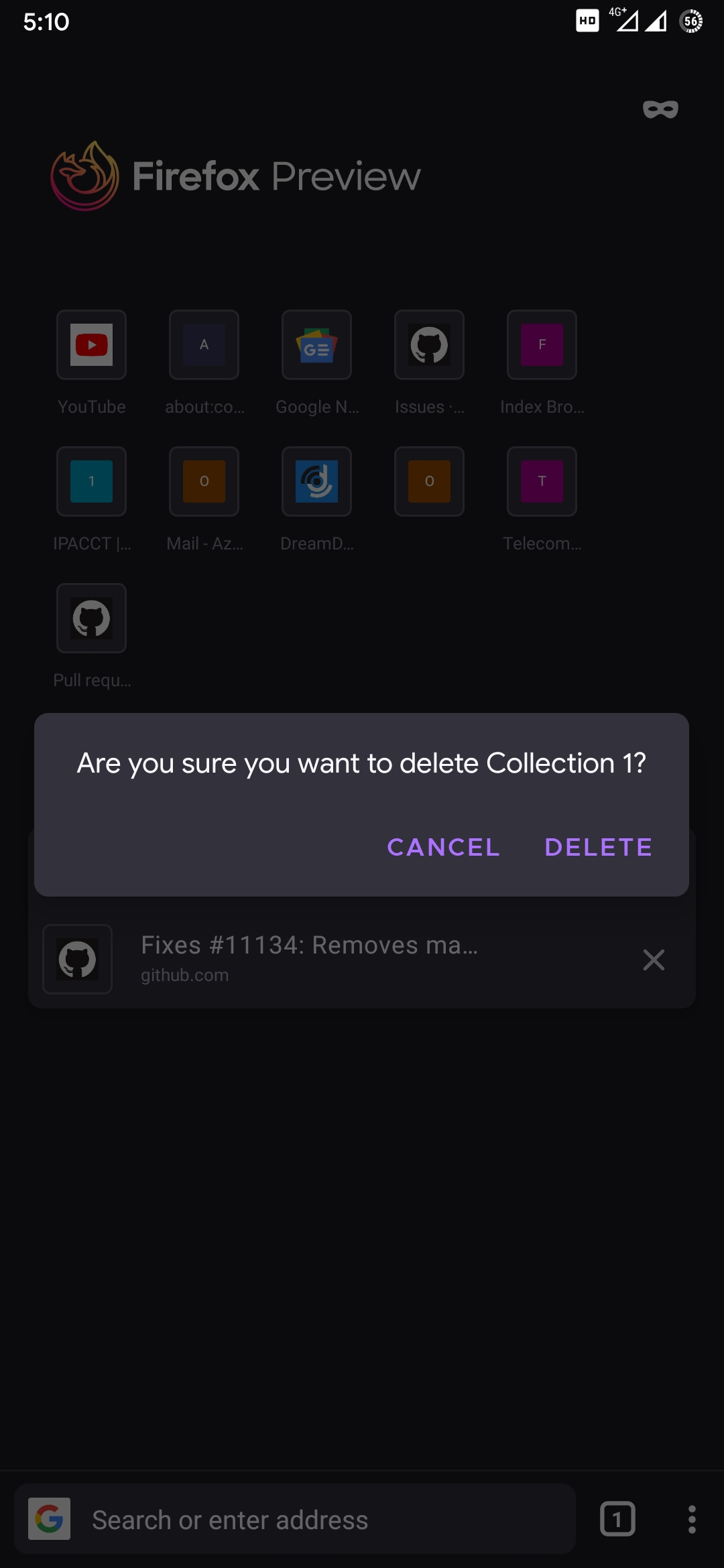724x1568 pixels.
Task: Cancel deleting Collection 1
Action: click(442, 847)
